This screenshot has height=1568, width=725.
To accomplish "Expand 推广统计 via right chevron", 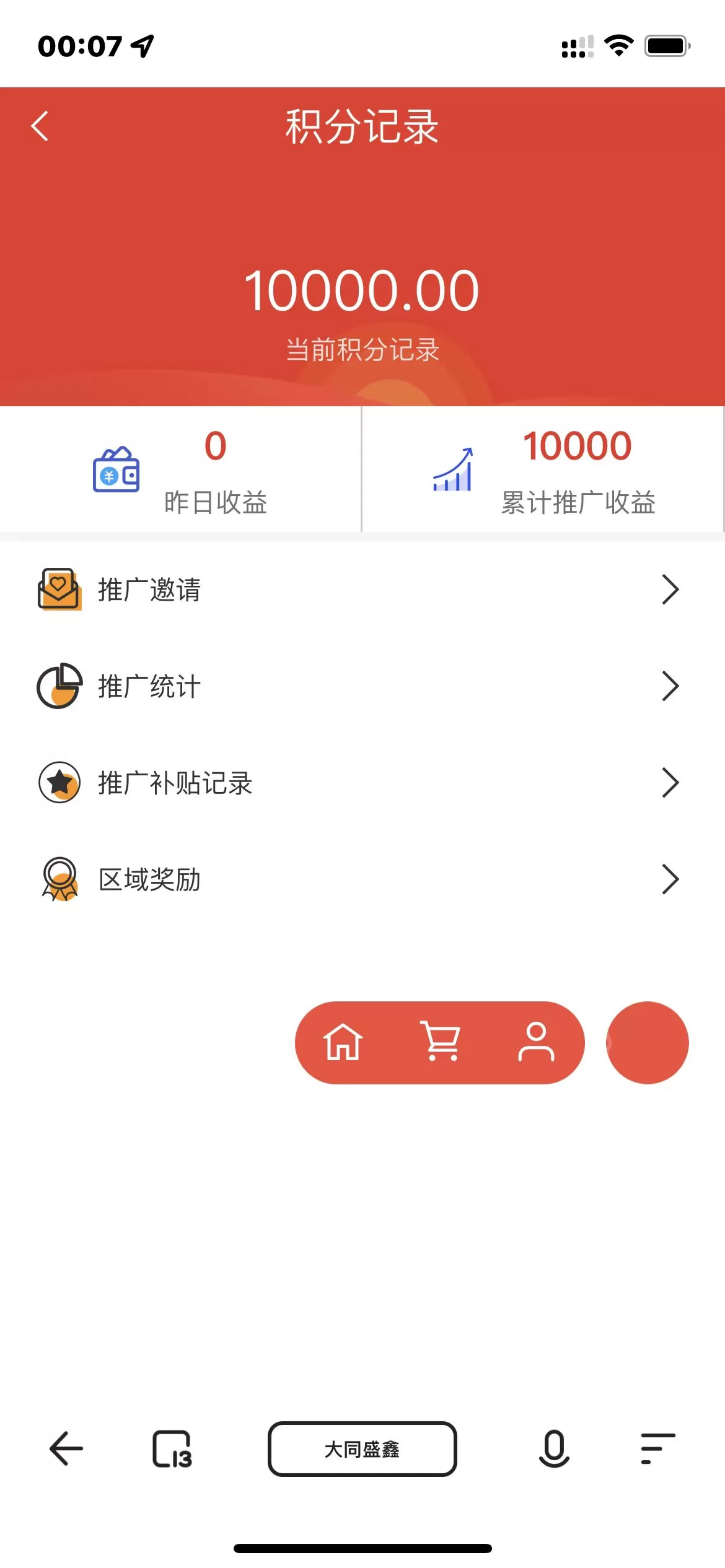I will coord(671,686).
